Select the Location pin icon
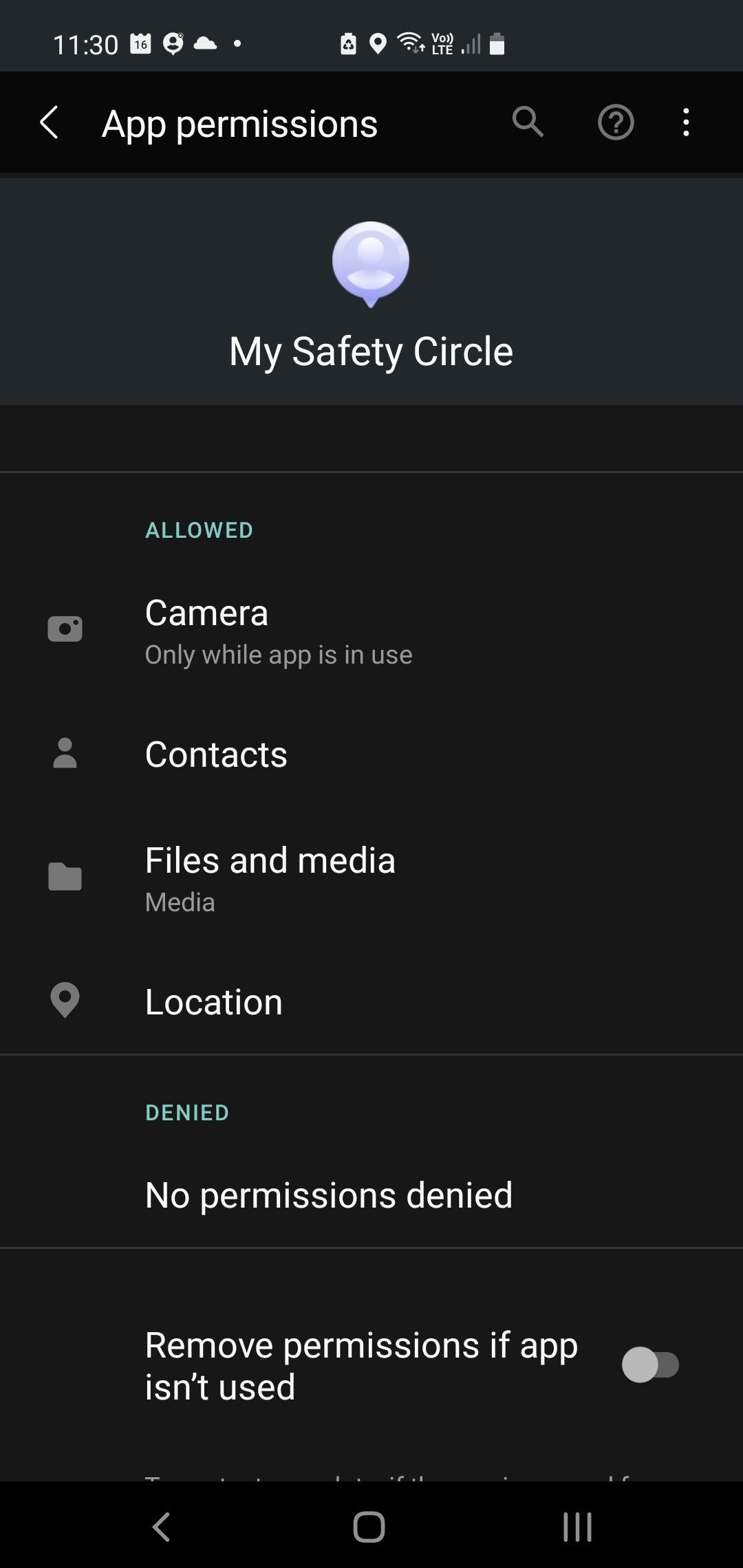Image resolution: width=743 pixels, height=1568 pixels. (x=65, y=1002)
